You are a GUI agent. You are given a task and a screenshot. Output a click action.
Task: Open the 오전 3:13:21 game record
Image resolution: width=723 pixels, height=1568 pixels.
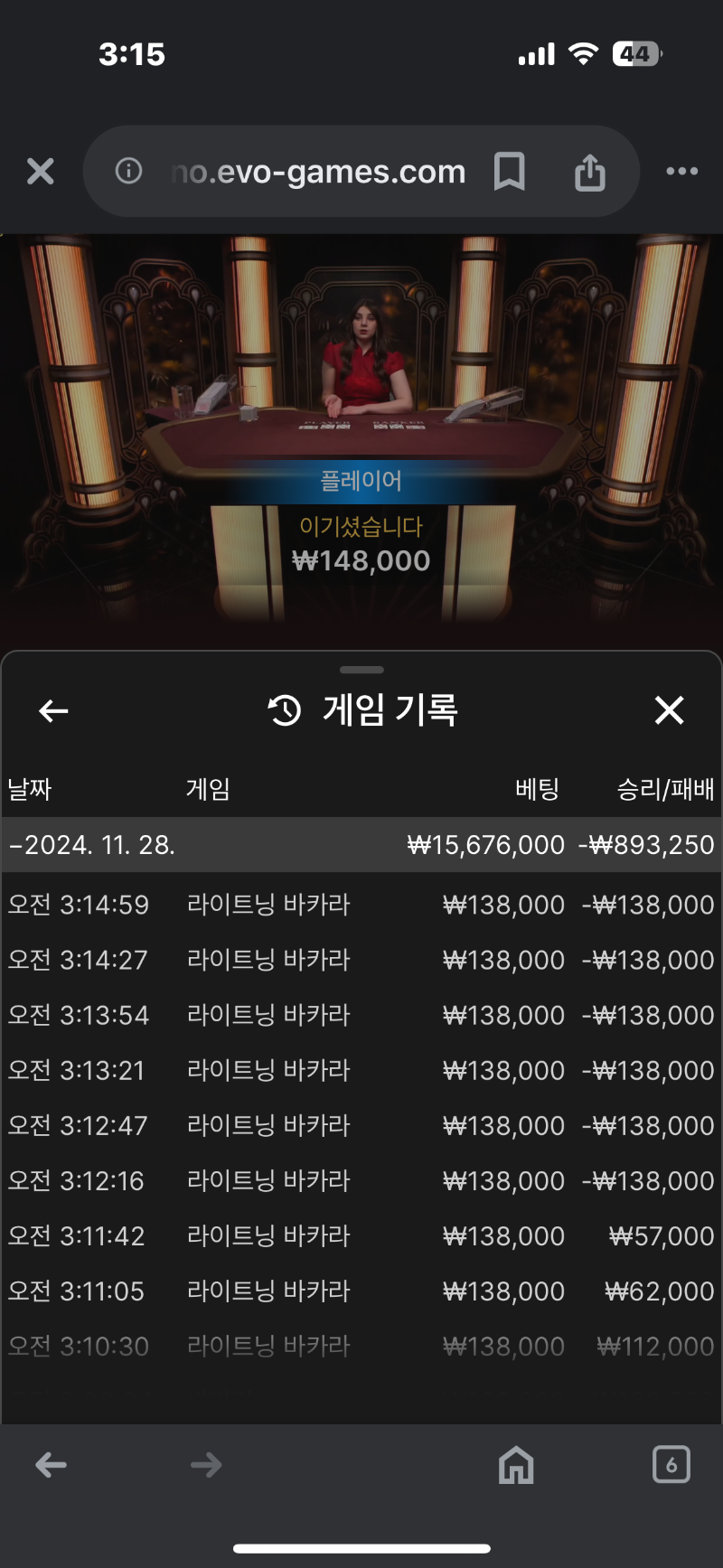[x=361, y=1070]
